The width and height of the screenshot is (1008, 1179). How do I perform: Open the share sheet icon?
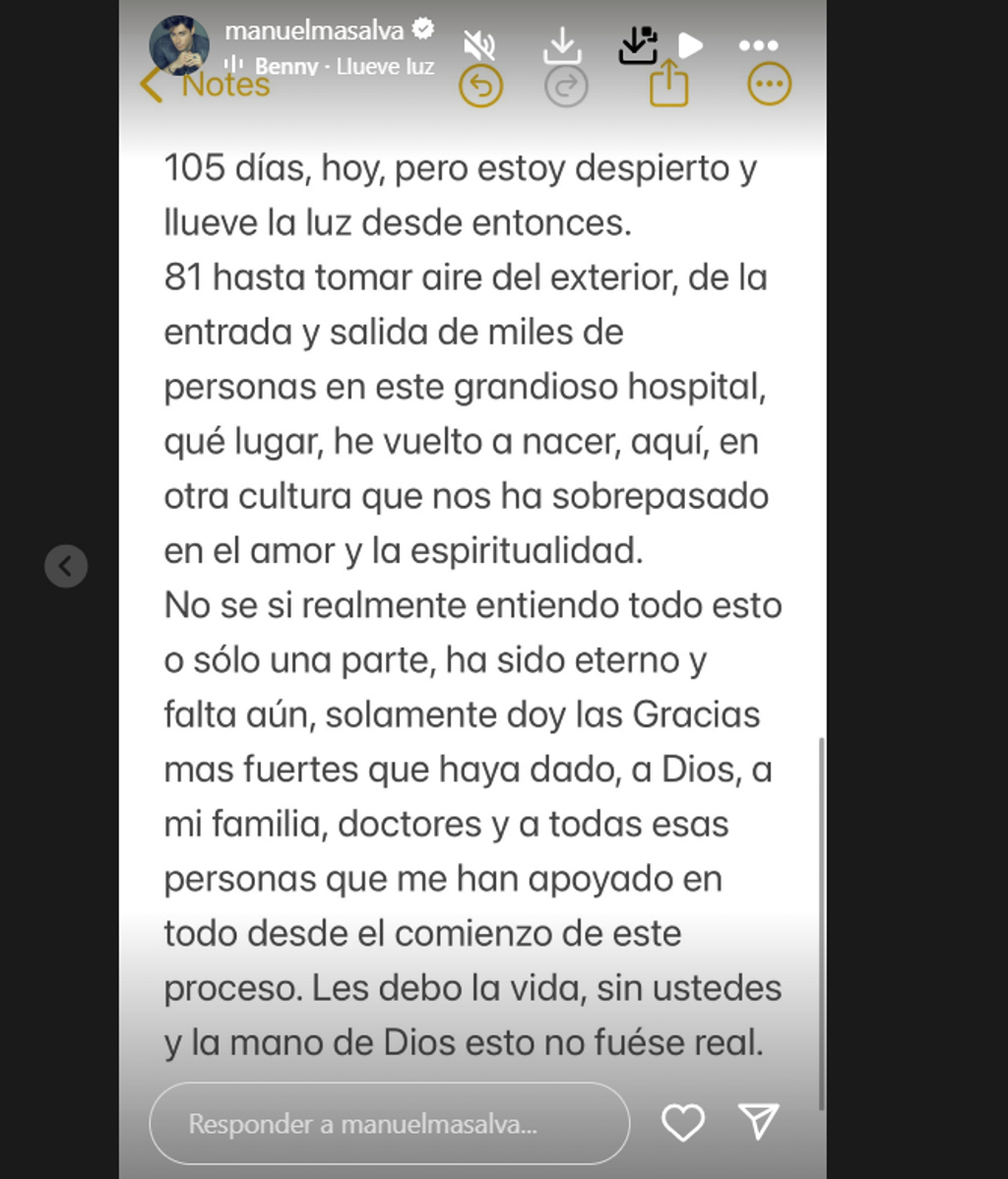[670, 87]
